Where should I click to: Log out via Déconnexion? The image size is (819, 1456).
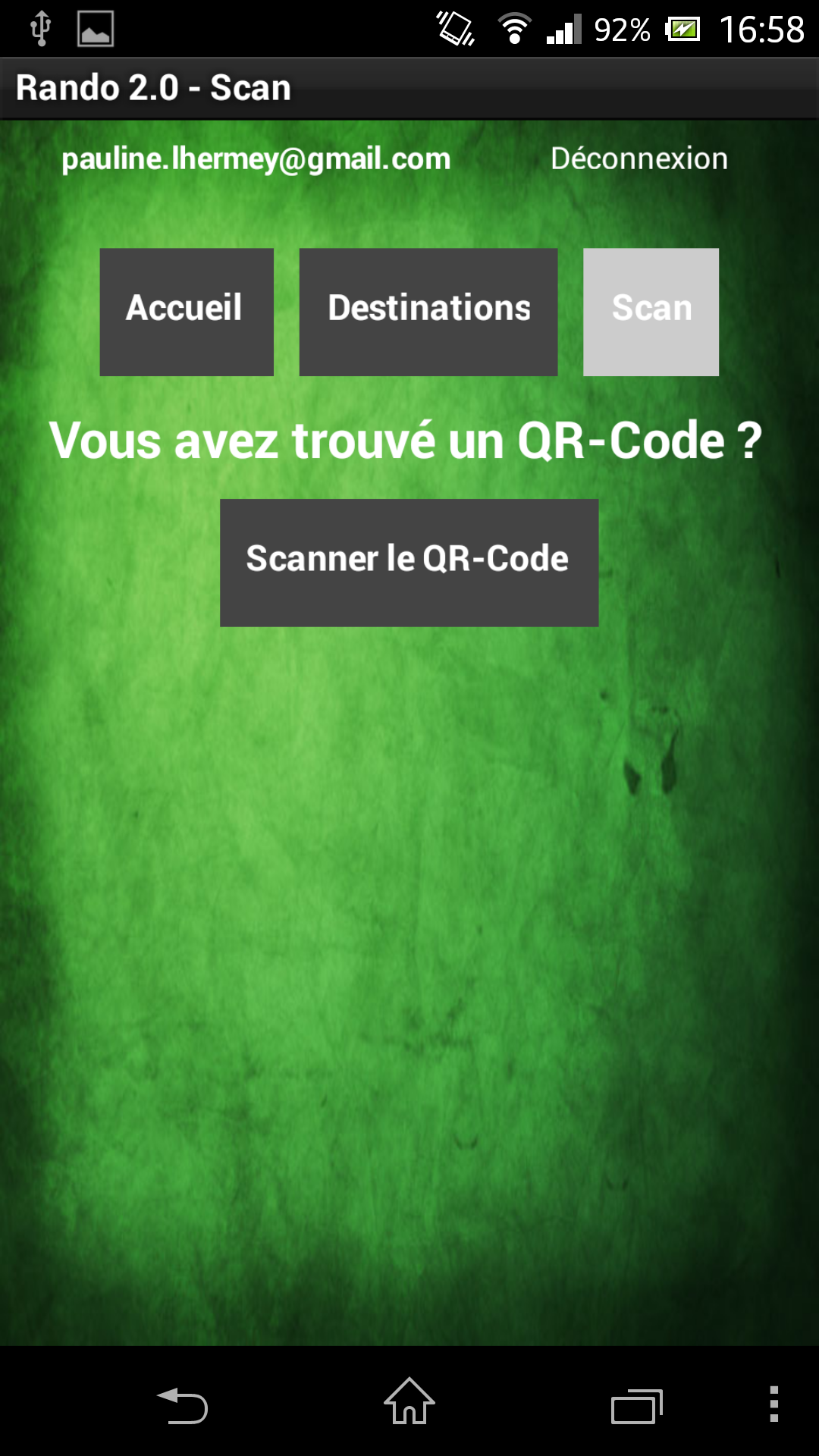pos(639,158)
